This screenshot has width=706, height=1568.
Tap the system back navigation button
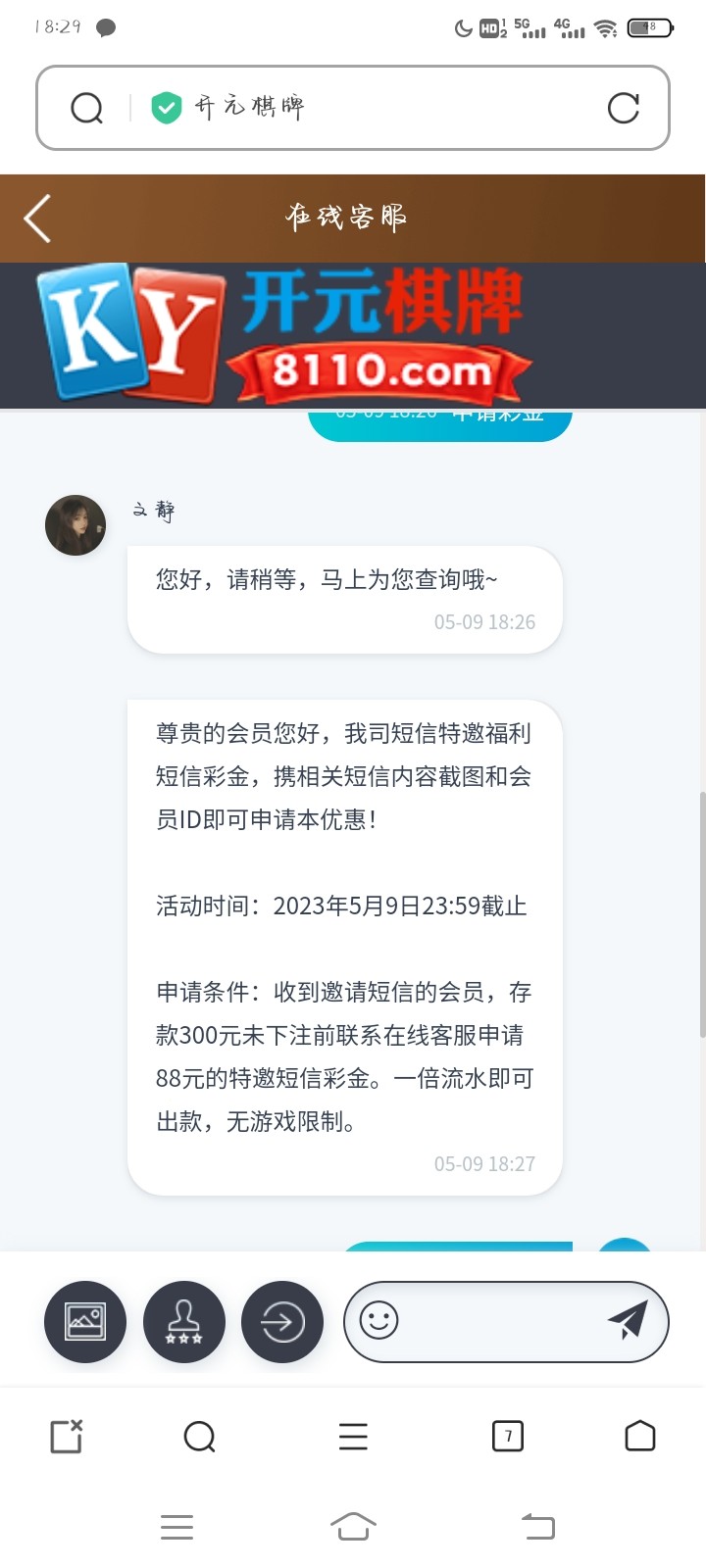(x=537, y=1526)
